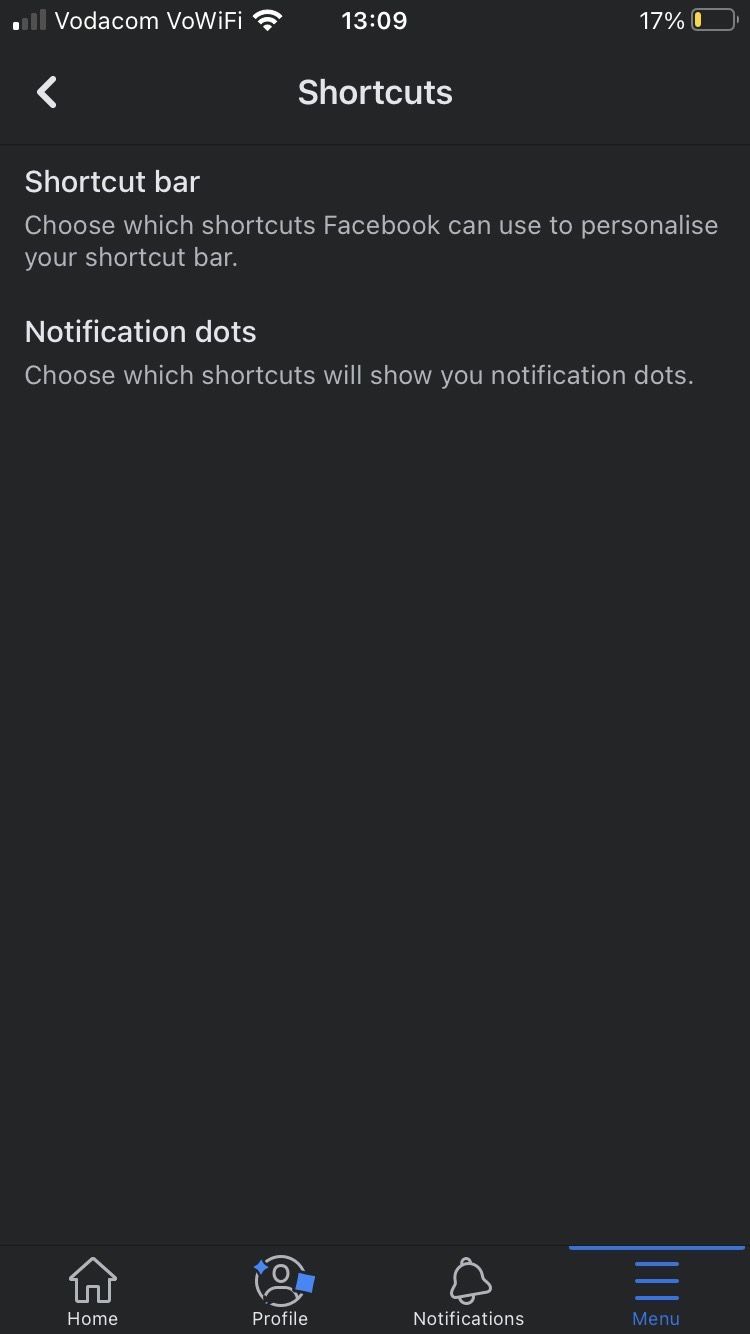This screenshot has width=750, height=1334.
Task: Stay on the active Menu tab
Action: coord(656,1290)
